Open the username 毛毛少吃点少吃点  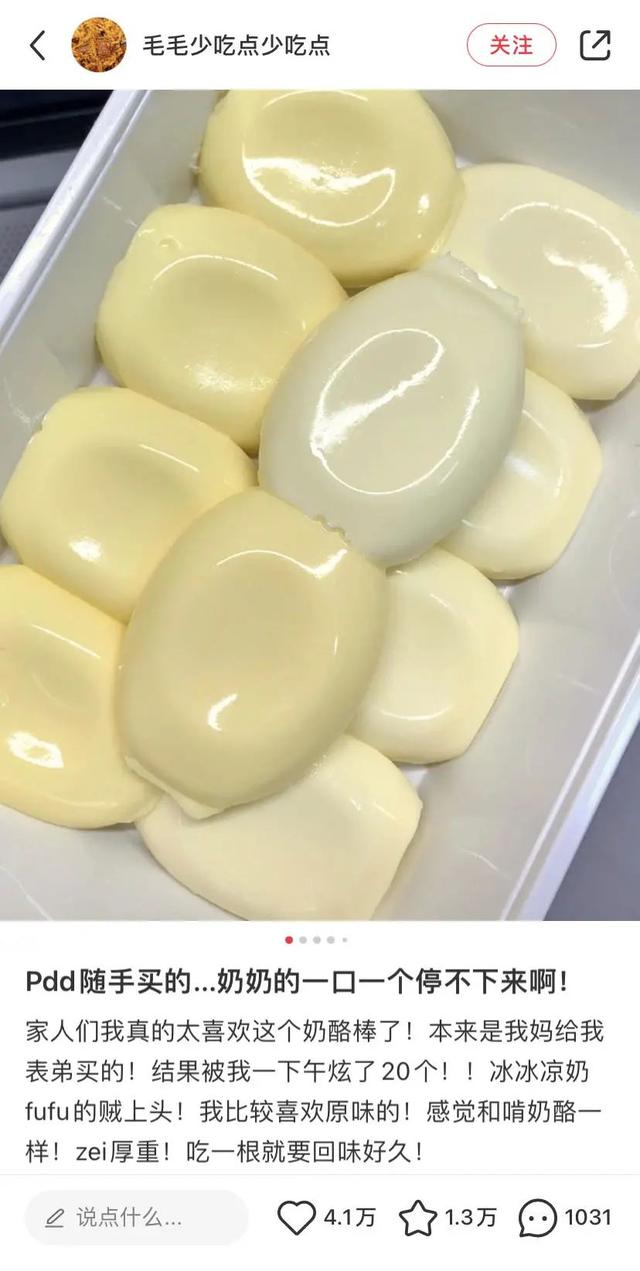[236, 45]
